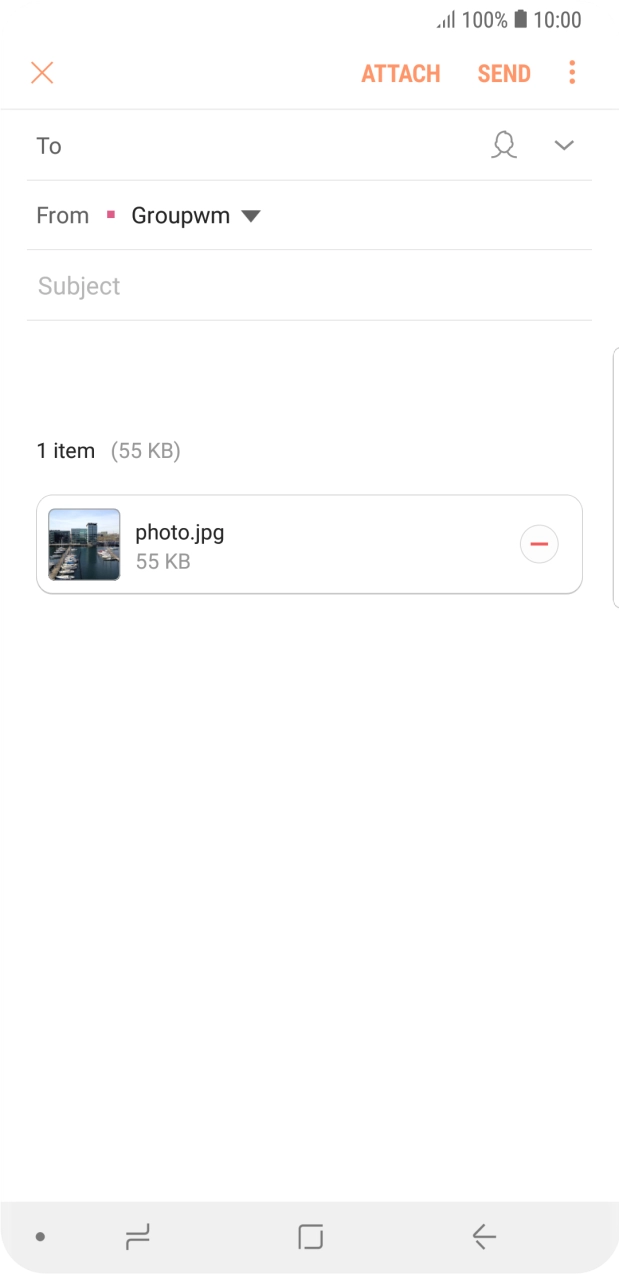Remove the photo.jpg attachment
The image size is (619, 1274).
point(539,545)
